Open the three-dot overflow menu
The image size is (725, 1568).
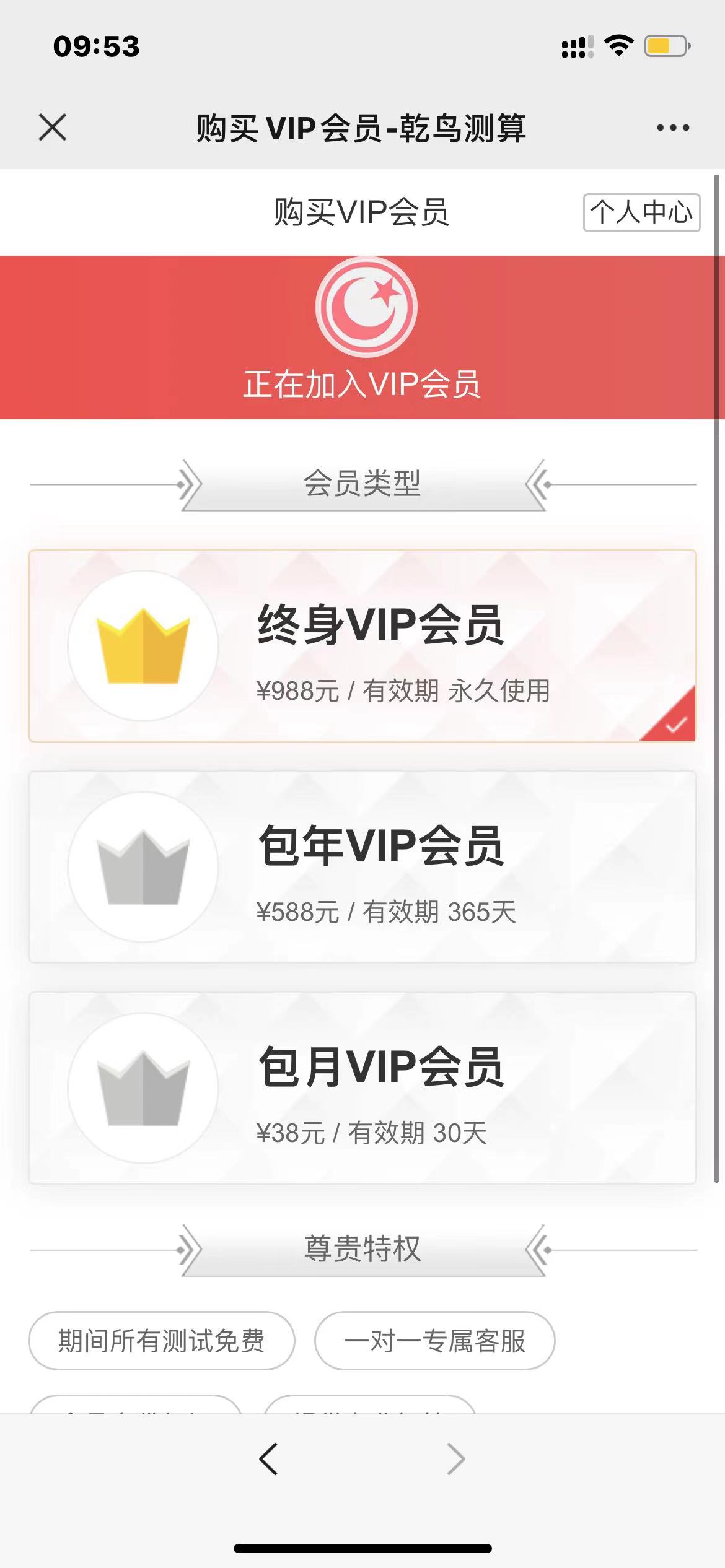coord(673,128)
